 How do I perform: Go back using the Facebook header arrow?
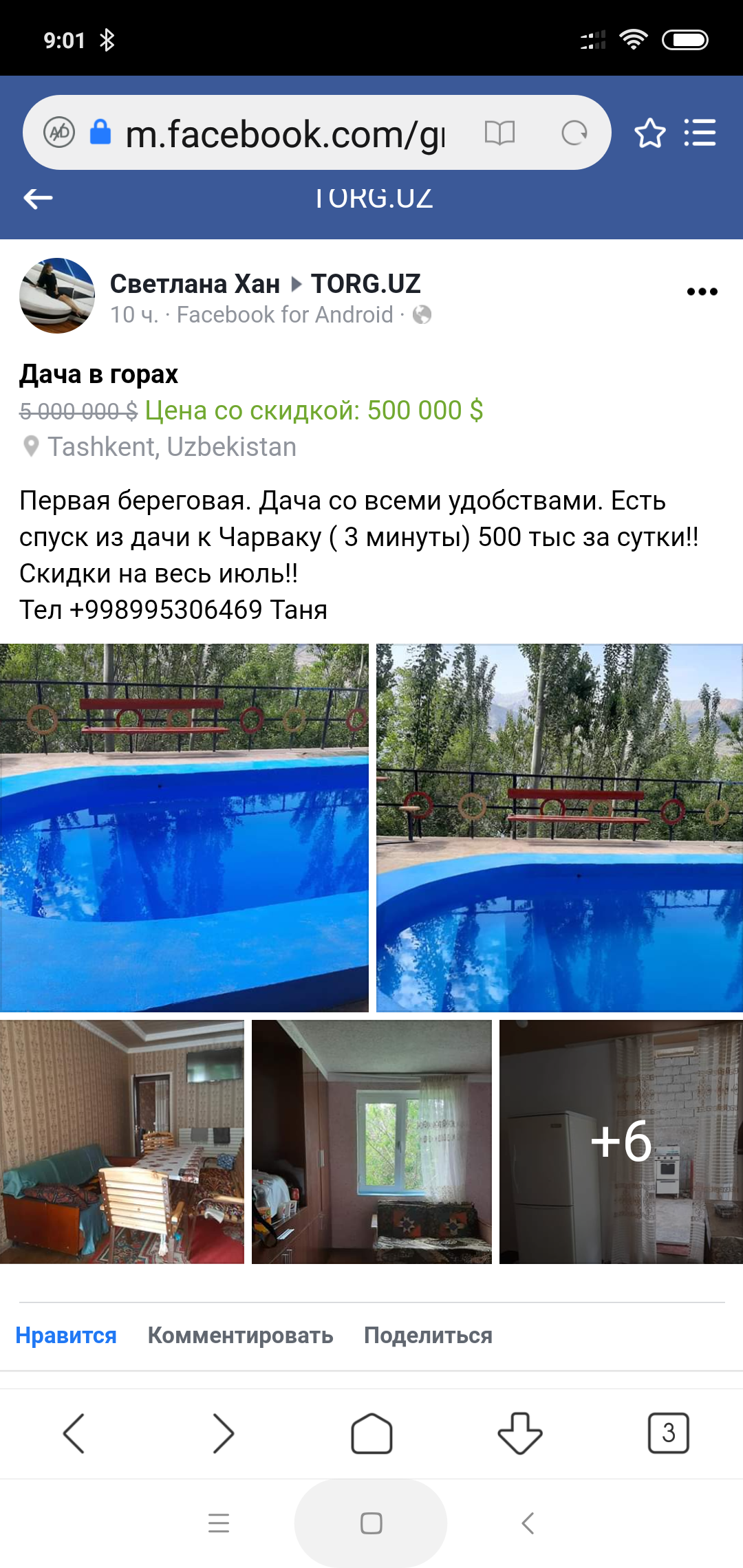pos(38,198)
